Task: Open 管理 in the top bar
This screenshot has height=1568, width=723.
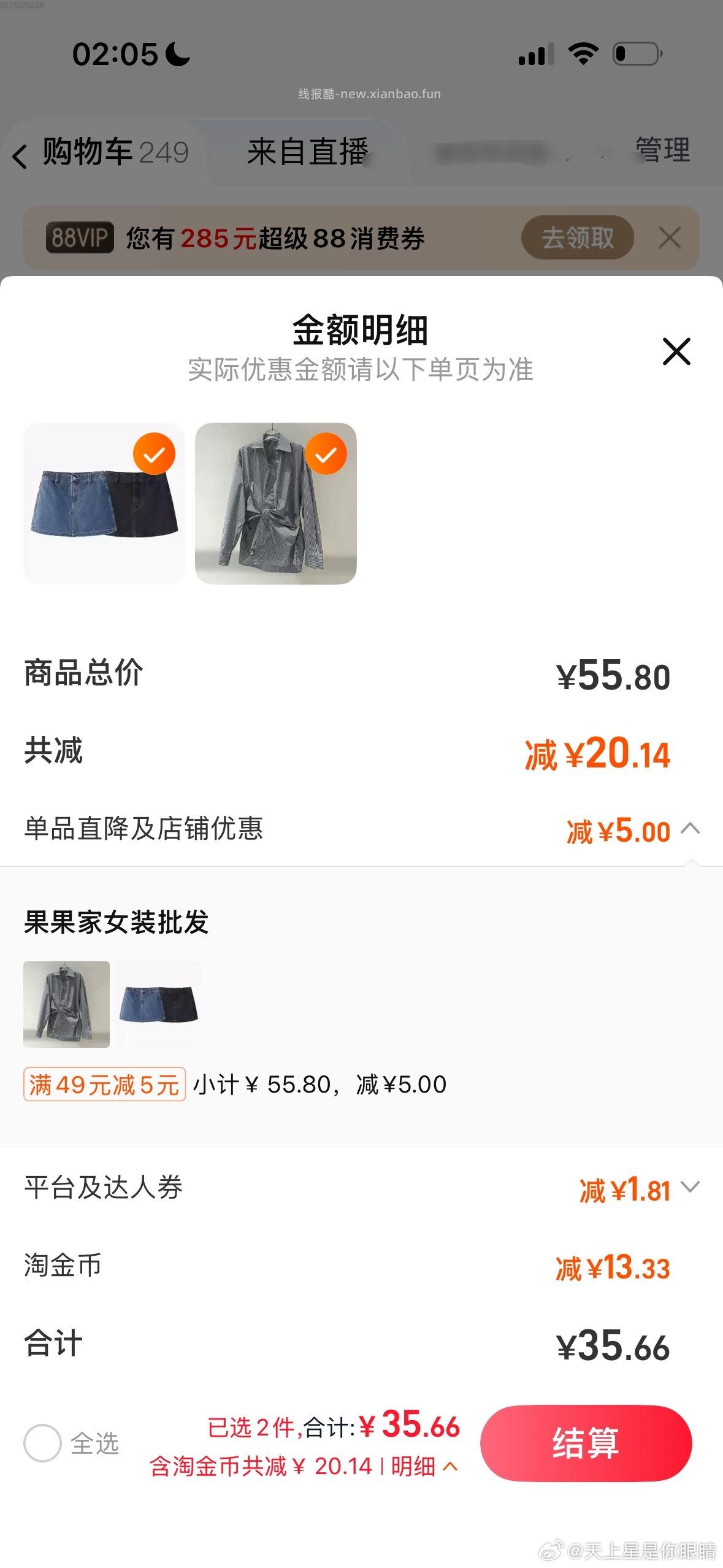Action: point(661,153)
